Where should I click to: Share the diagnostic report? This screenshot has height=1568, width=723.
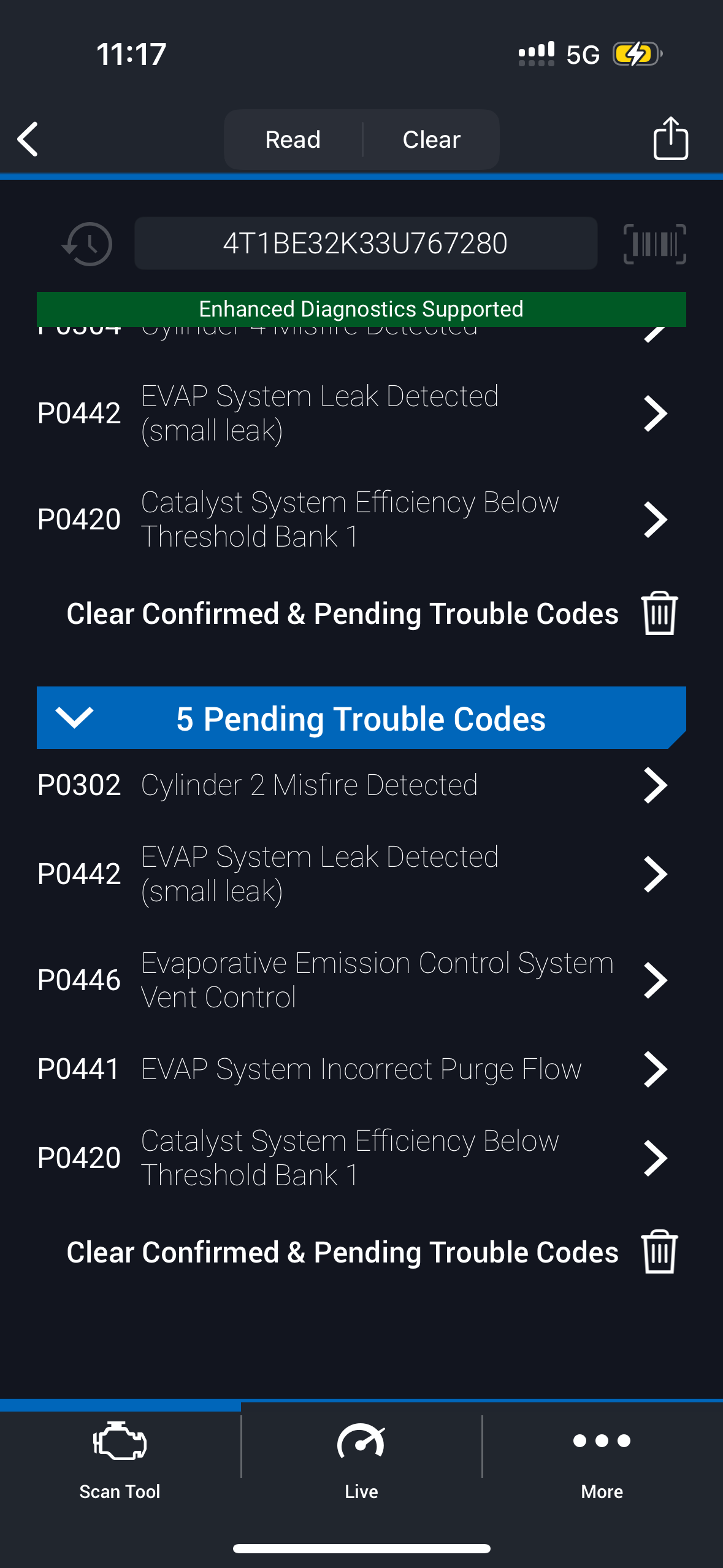pos(670,139)
